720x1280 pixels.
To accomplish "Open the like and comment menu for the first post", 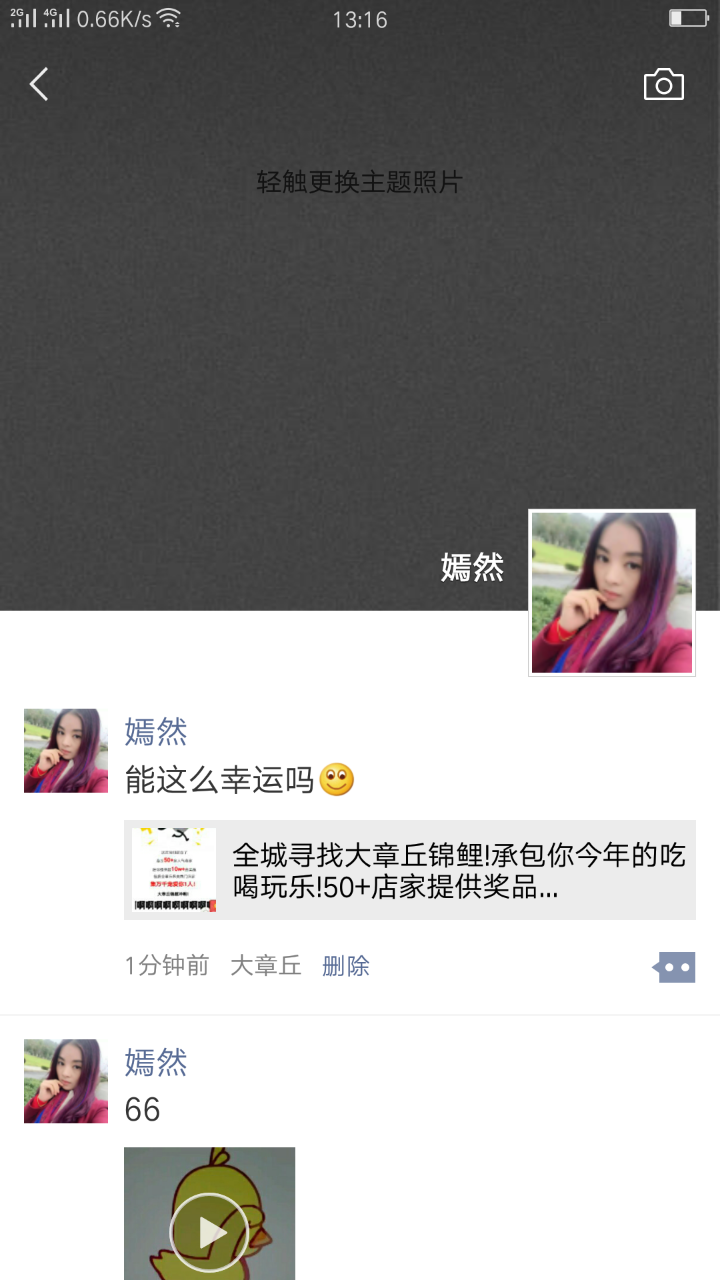I will pyautogui.click(x=675, y=967).
